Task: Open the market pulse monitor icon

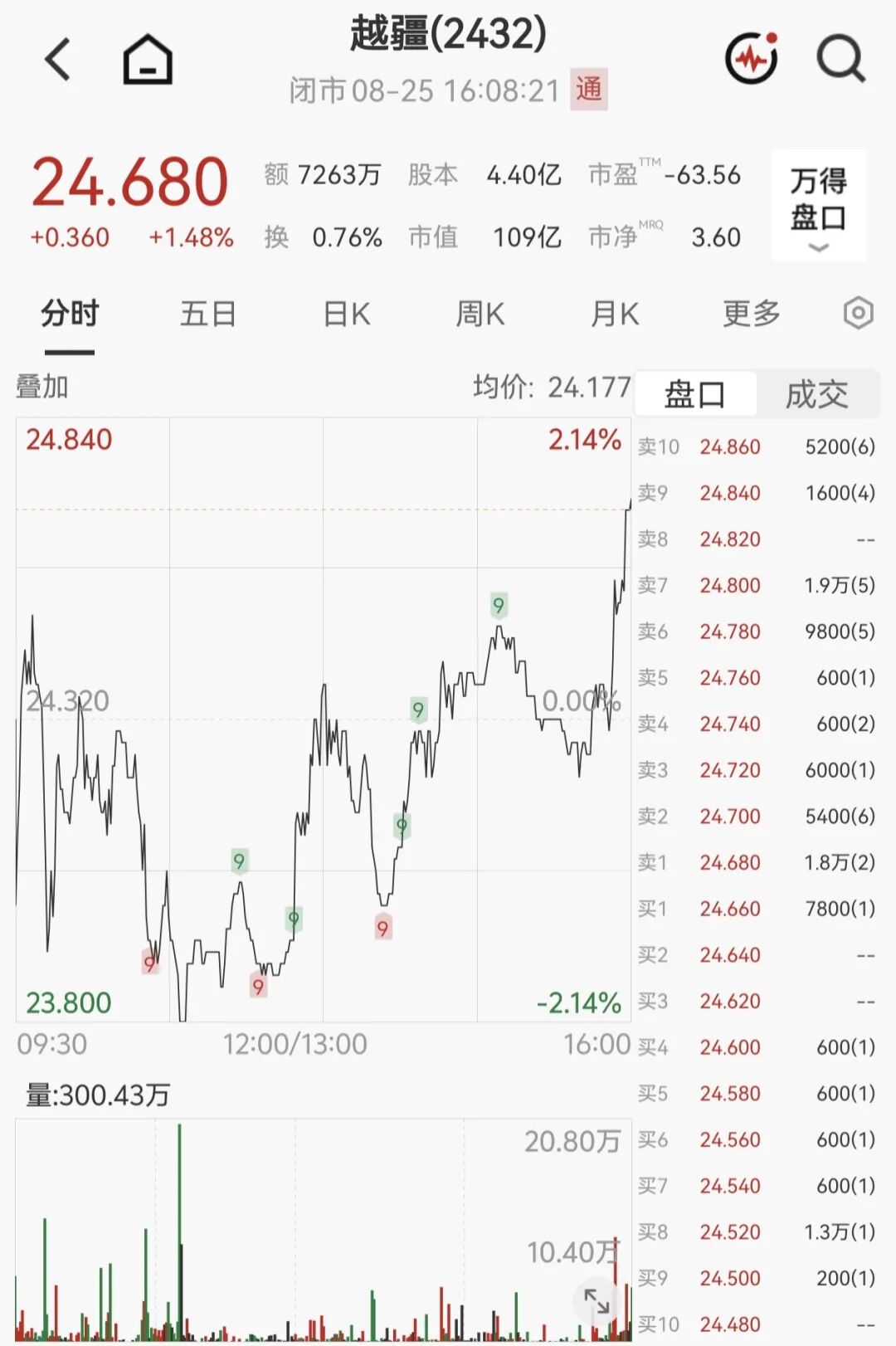Action: pyautogui.click(x=752, y=58)
